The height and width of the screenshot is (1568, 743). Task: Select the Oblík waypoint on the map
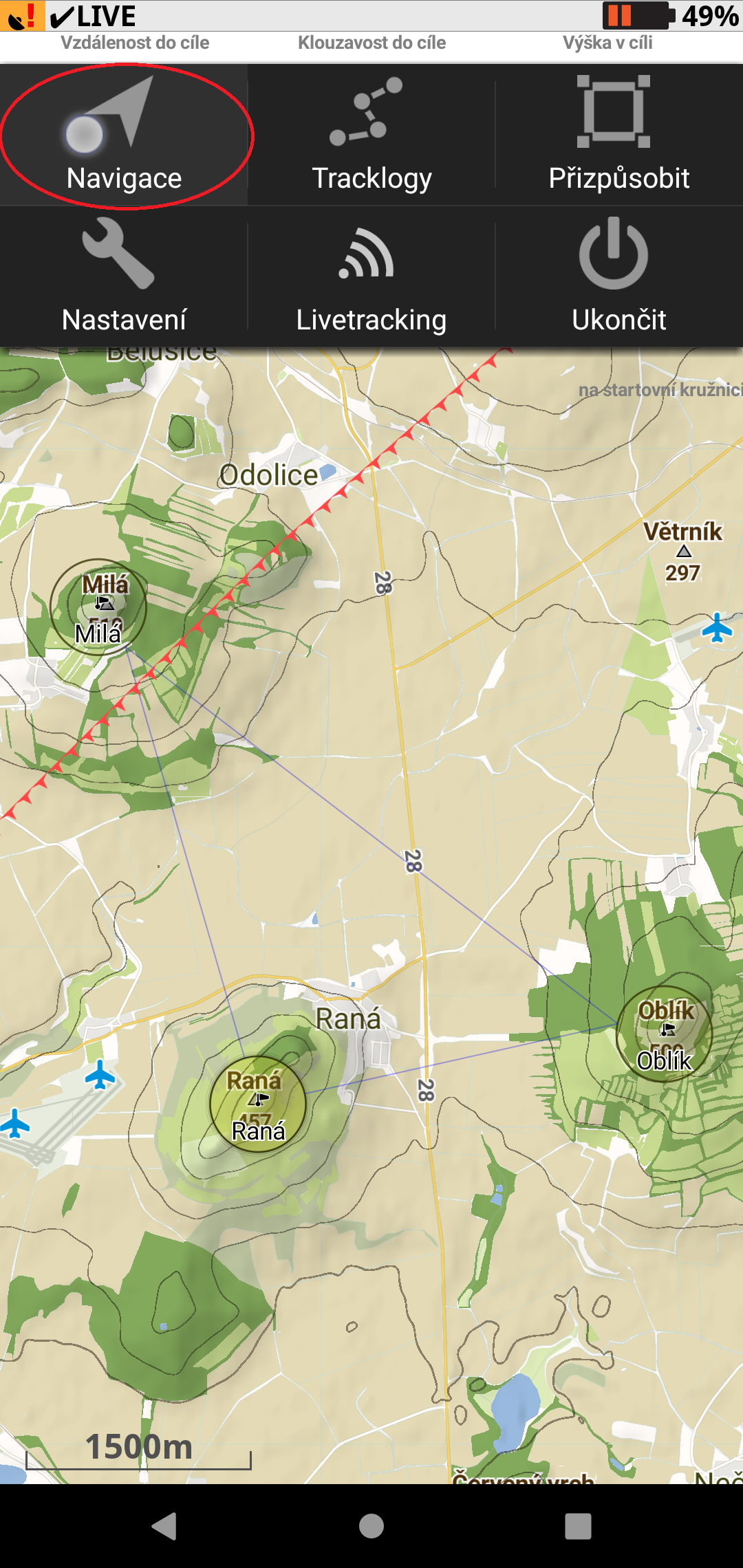coord(665,1034)
